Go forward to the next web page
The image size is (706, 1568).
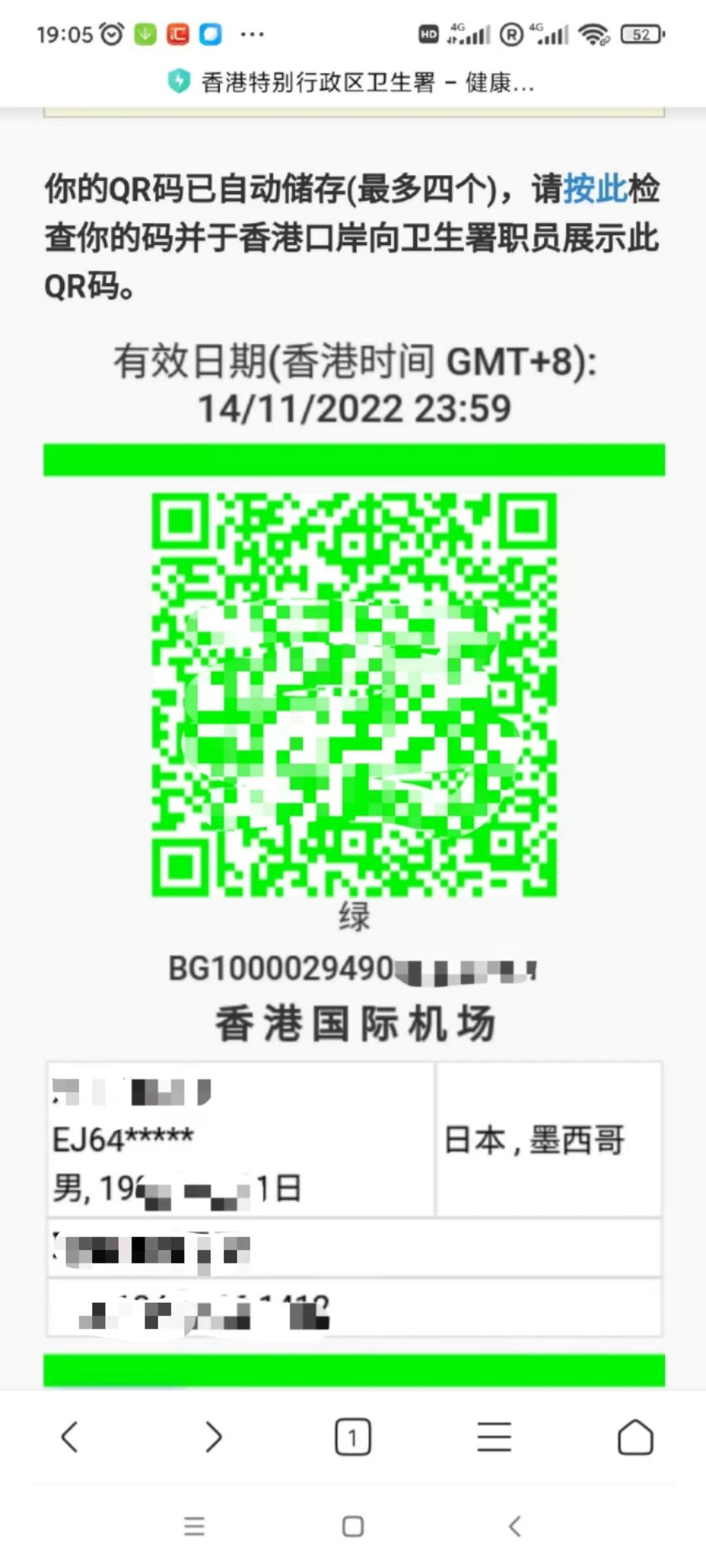coord(214,1437)
